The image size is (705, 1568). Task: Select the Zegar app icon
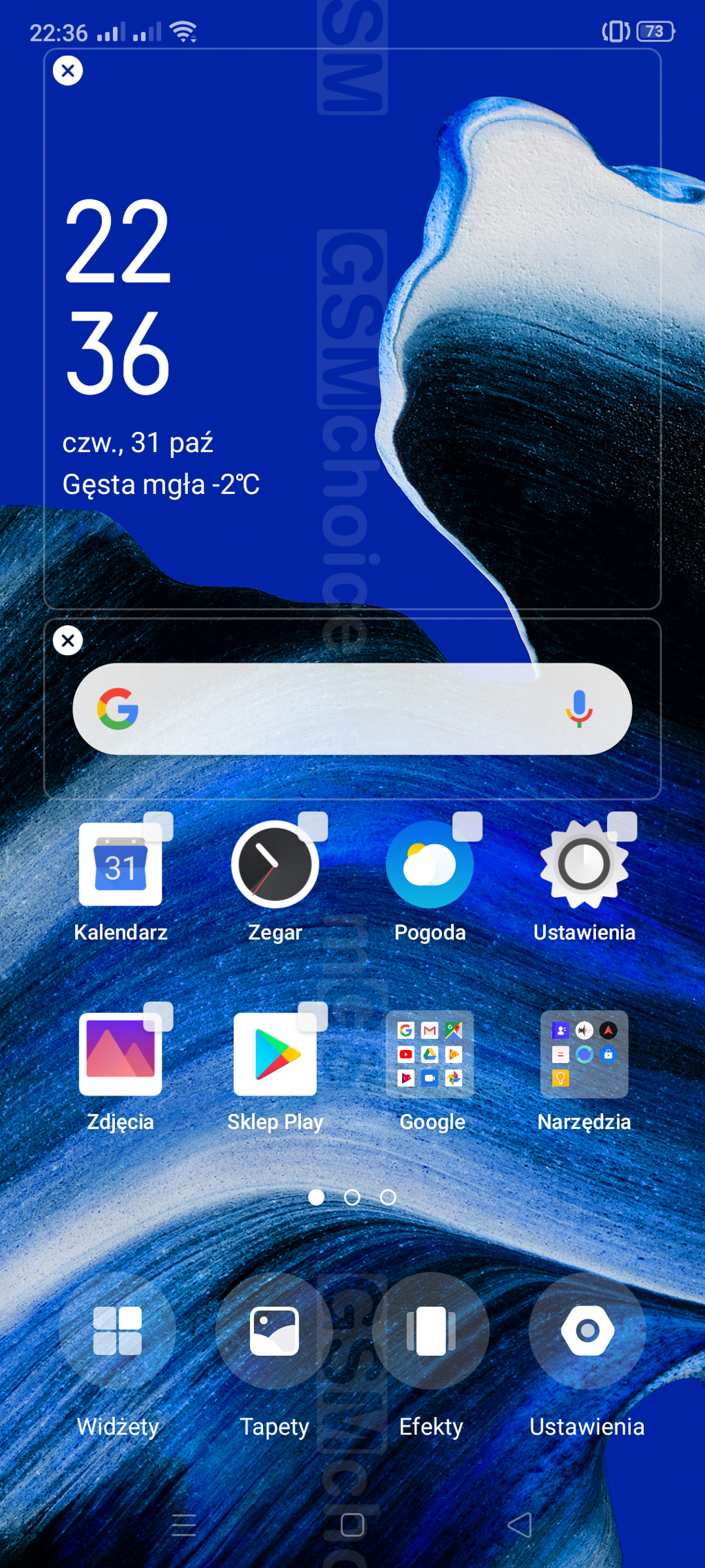[x=275, y=864]
